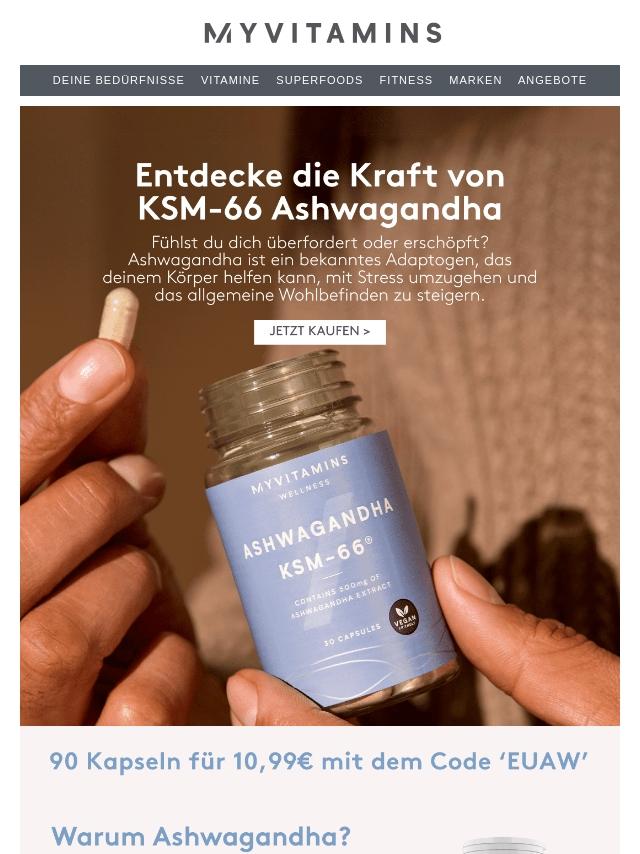The width and height of the screenshot is (640, 854).
Task: Switch to the Fitness category
Action: (x=406, y=80)
